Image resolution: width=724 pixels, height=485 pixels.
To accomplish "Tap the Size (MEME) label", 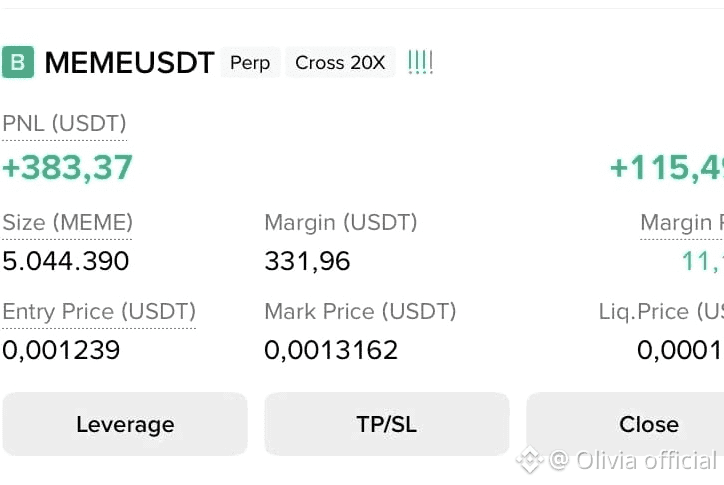I will click(67, 222).
